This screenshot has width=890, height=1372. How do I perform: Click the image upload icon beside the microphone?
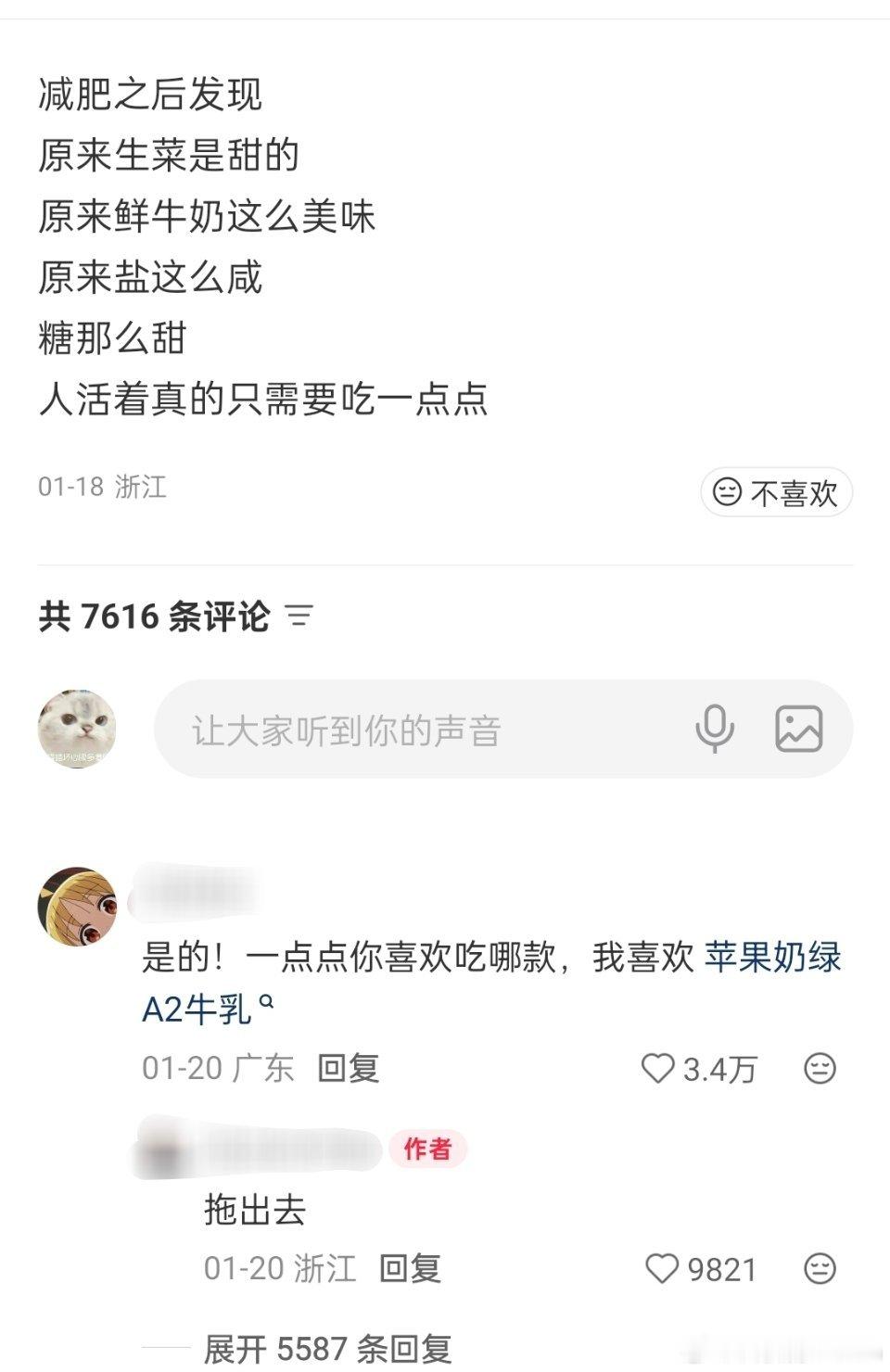(801, 729)
